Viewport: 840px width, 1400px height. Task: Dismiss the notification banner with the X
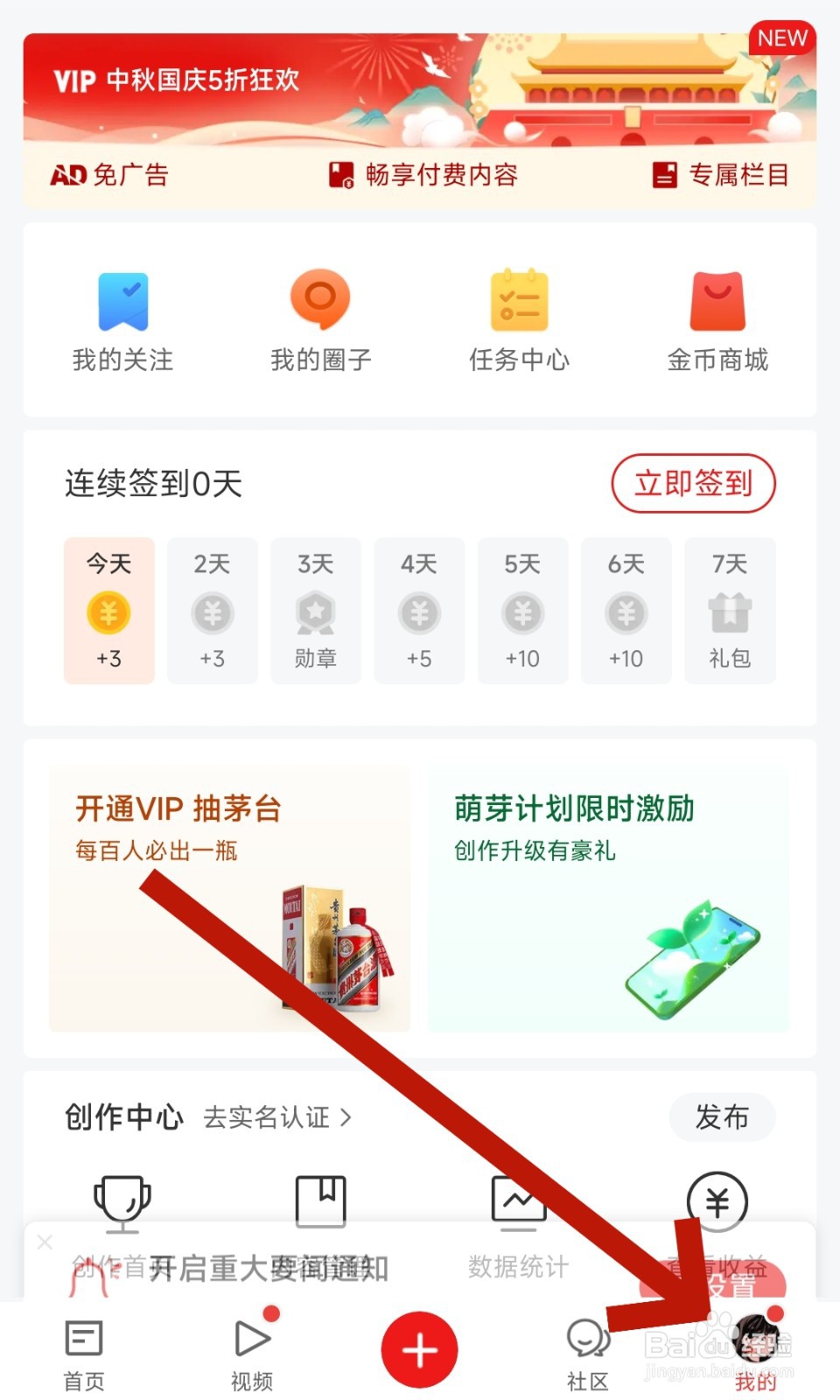pyautogui.click(x=45, y=1242)
